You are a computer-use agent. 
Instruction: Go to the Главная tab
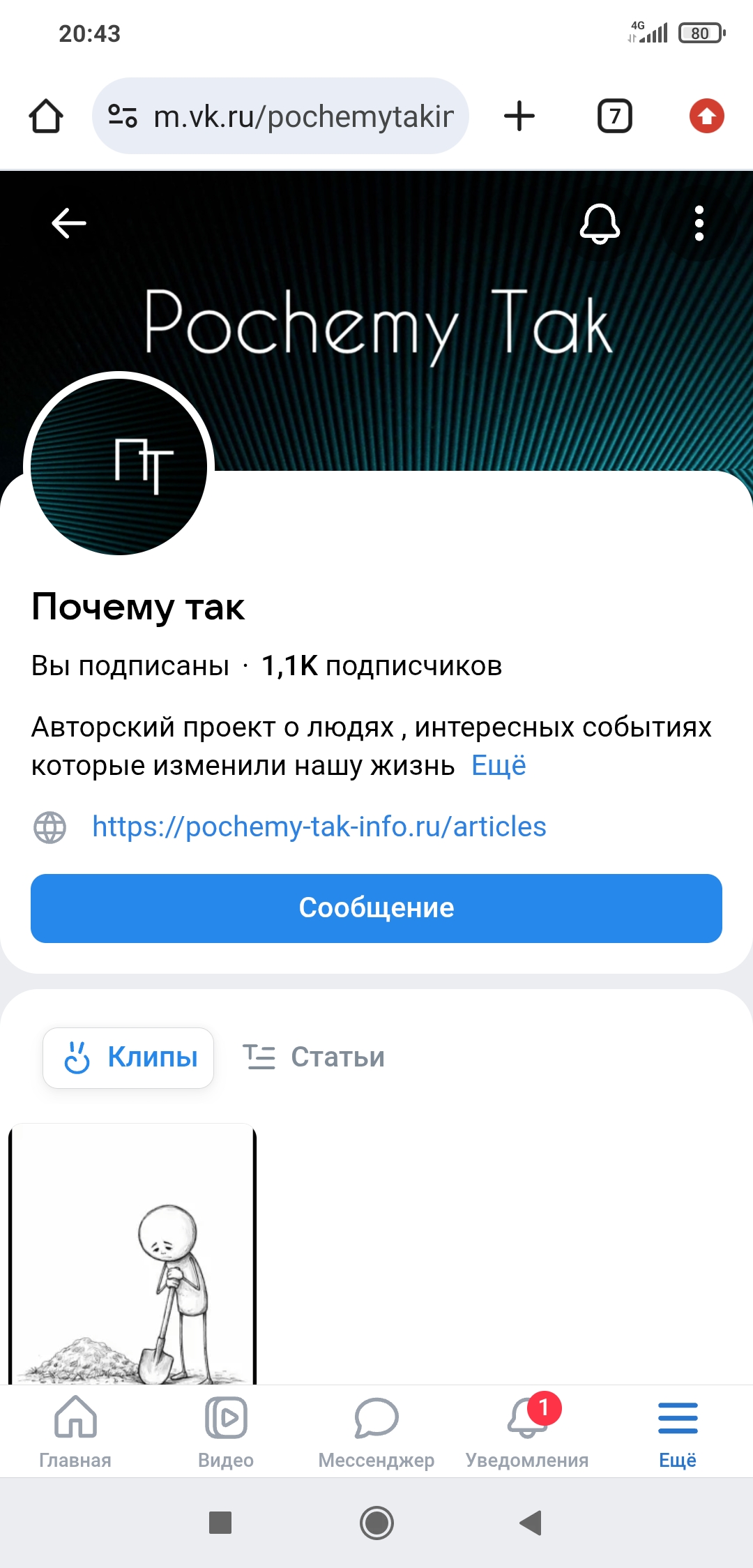point(75,1430)
